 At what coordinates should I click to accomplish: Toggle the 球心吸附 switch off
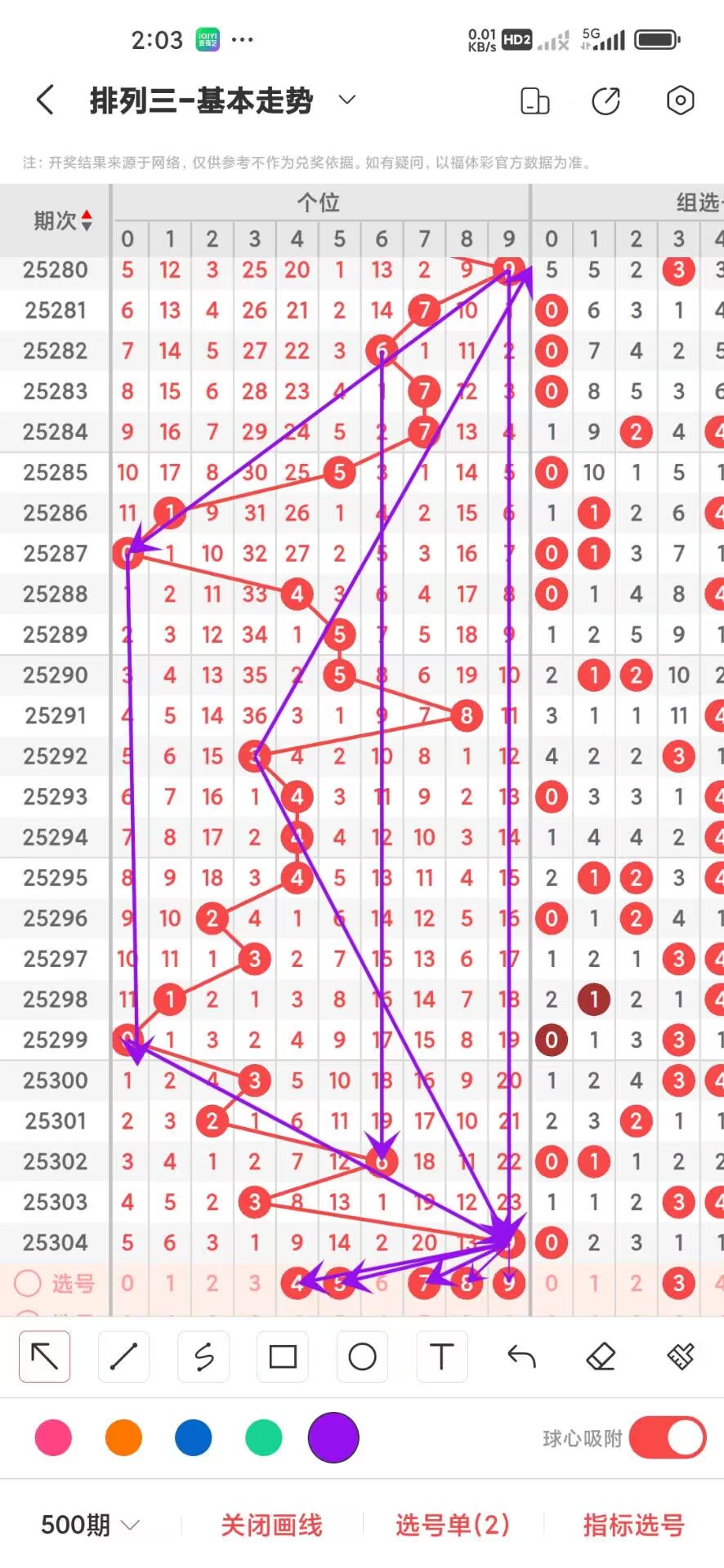[x=667, y=1437]
